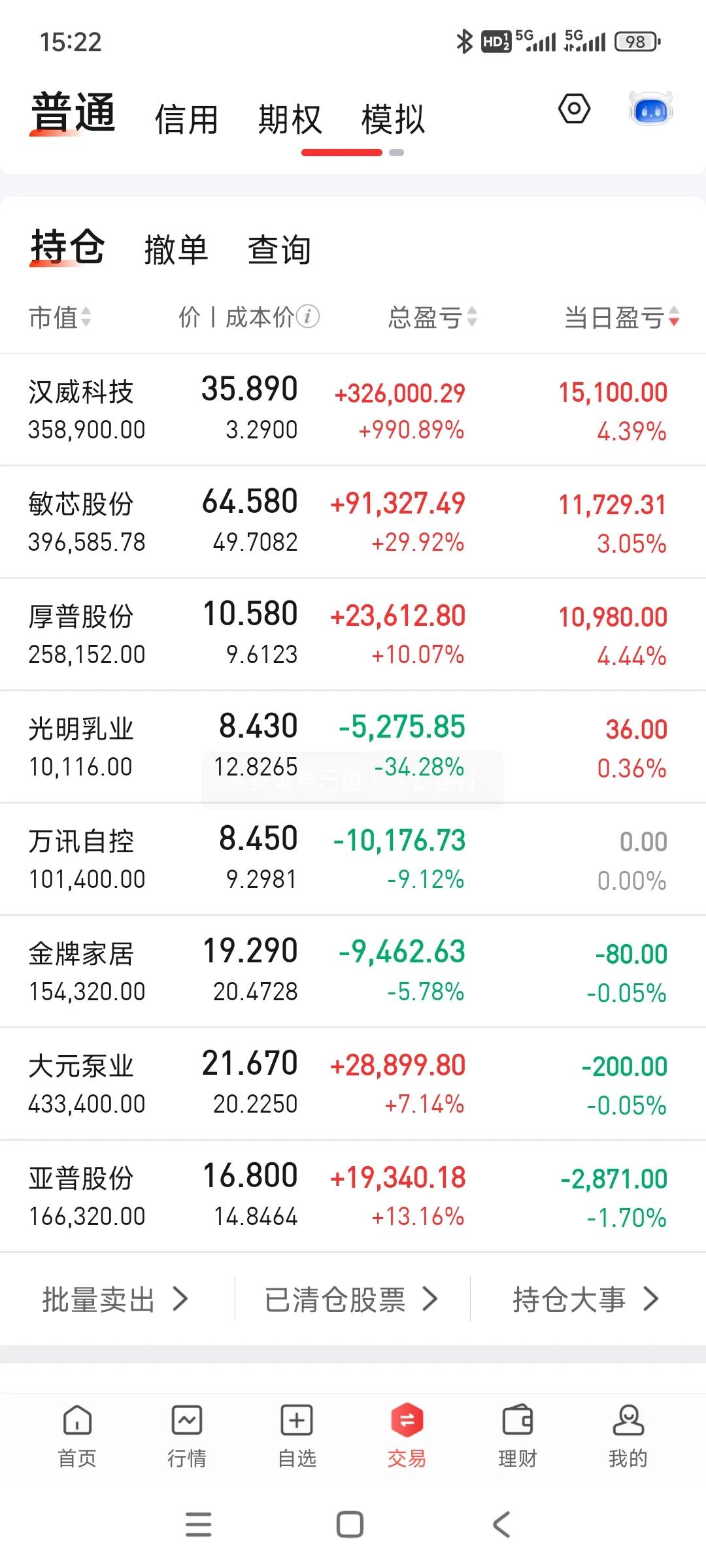Open 持仓大事 events
The image size is (706, 1568).
click(585, 1299)
